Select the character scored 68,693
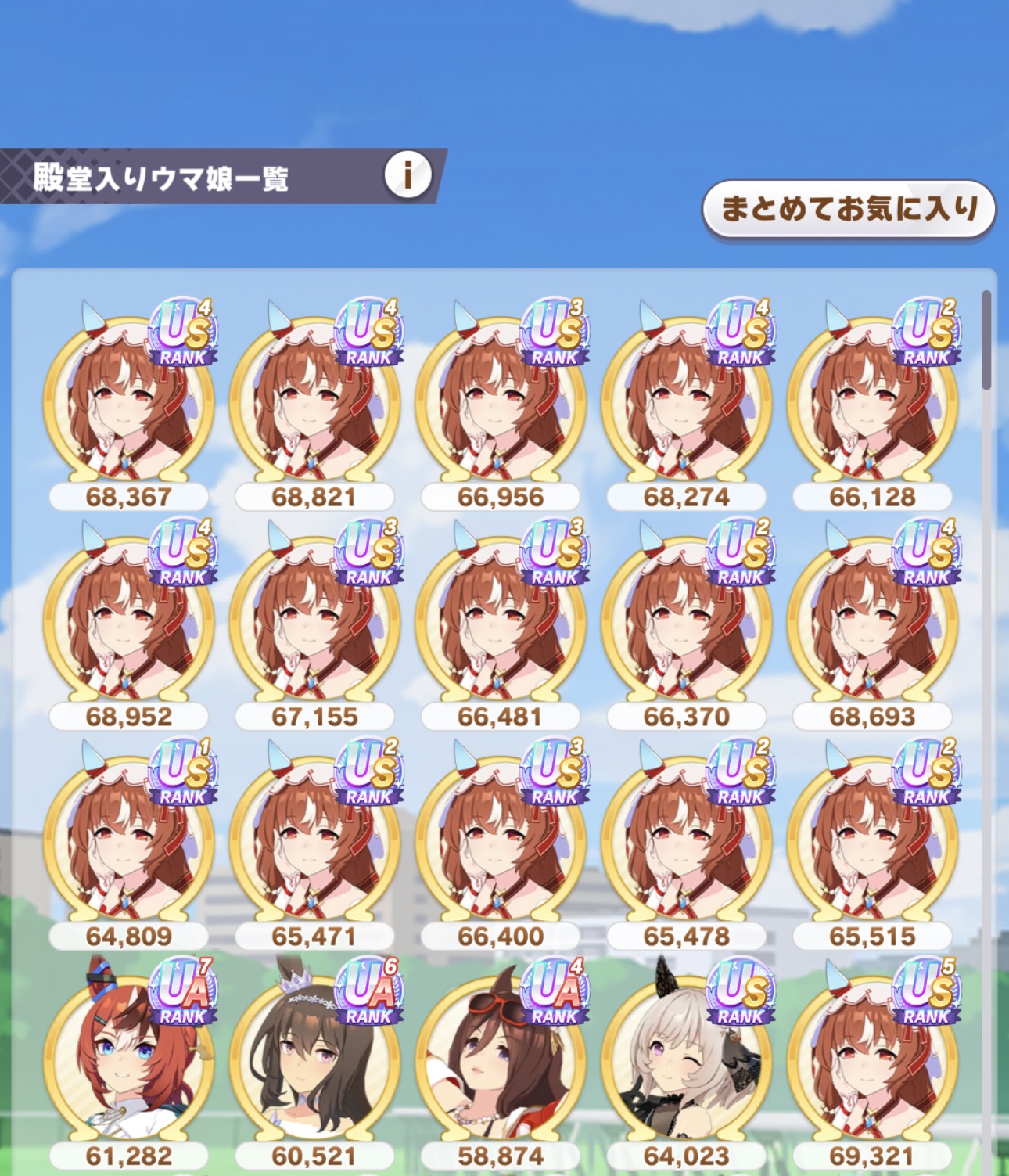Viewport: 1009px width, 1176px height. [872, 619]
